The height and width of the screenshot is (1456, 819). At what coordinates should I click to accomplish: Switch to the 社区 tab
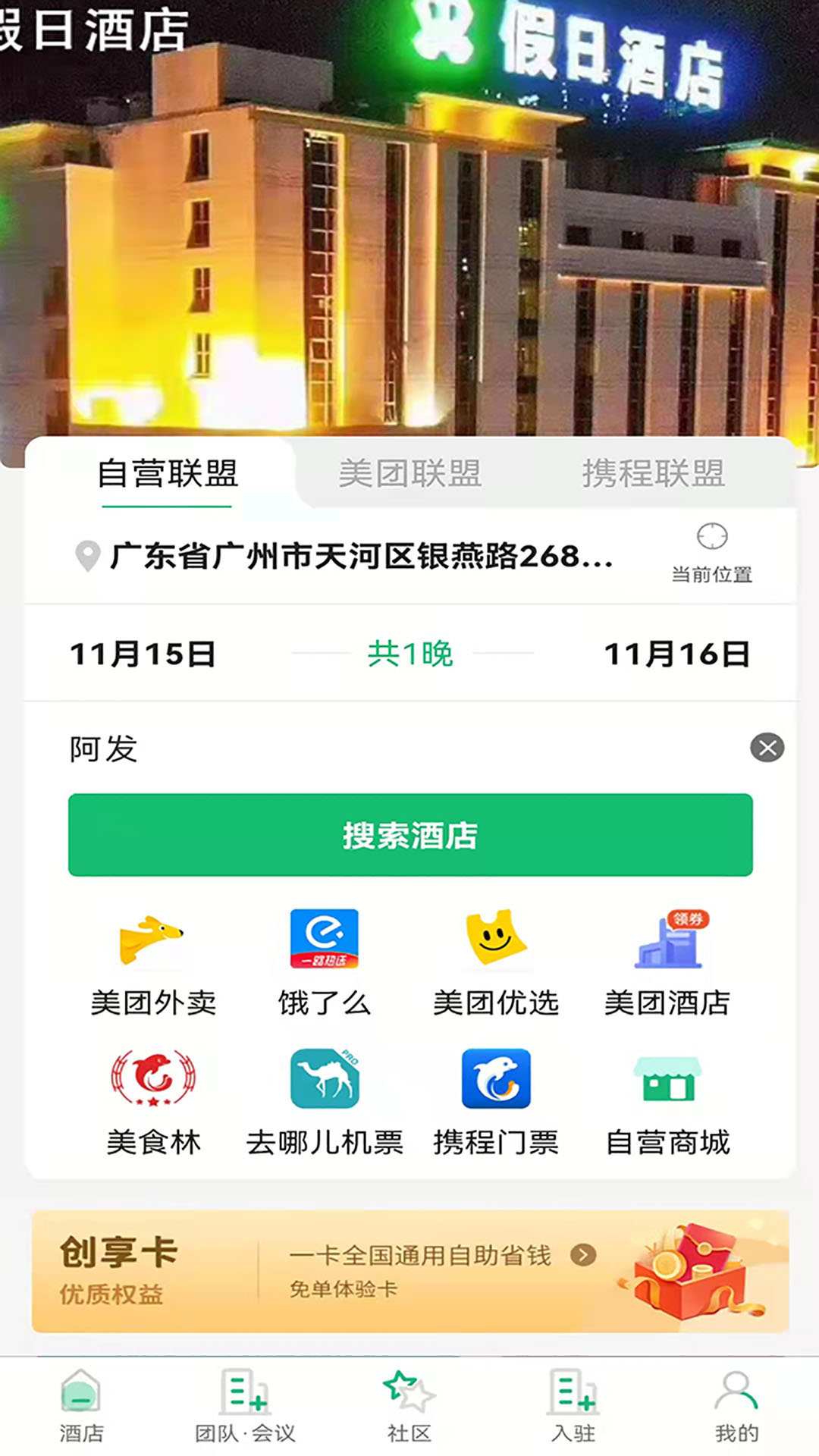coord(409,1407)
